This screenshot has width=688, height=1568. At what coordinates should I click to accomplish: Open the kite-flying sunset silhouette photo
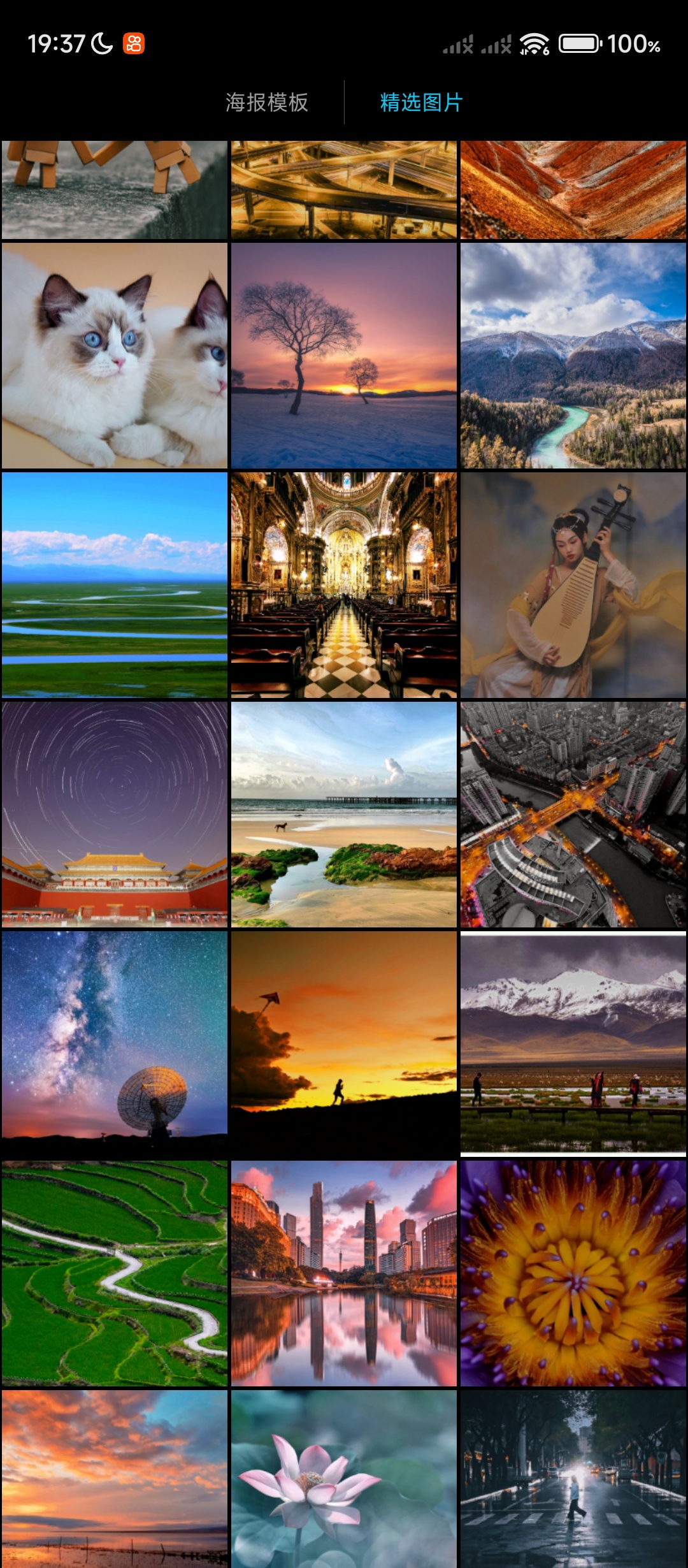click(x=344, y=1044)
